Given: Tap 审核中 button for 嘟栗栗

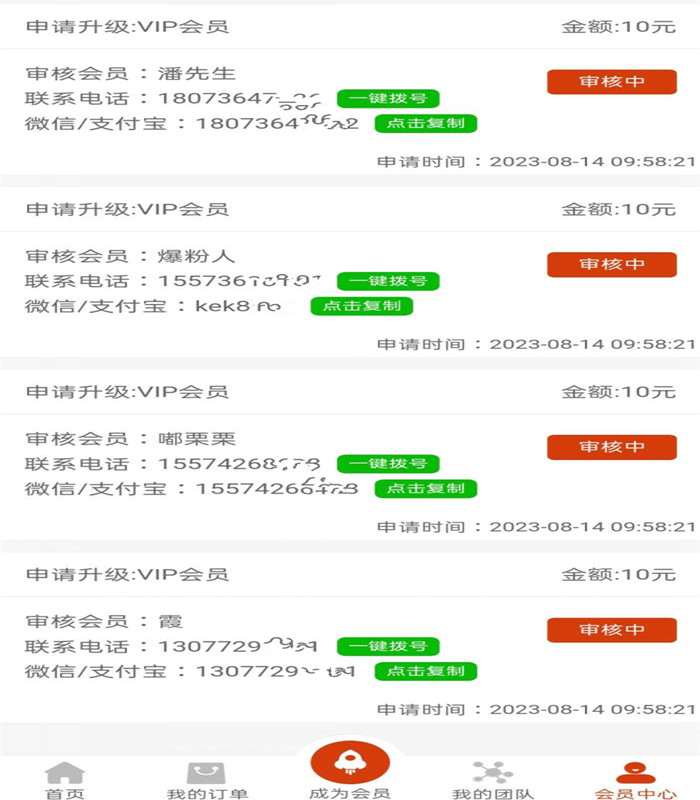Looking at the screenshot, I should pos(611,447).
